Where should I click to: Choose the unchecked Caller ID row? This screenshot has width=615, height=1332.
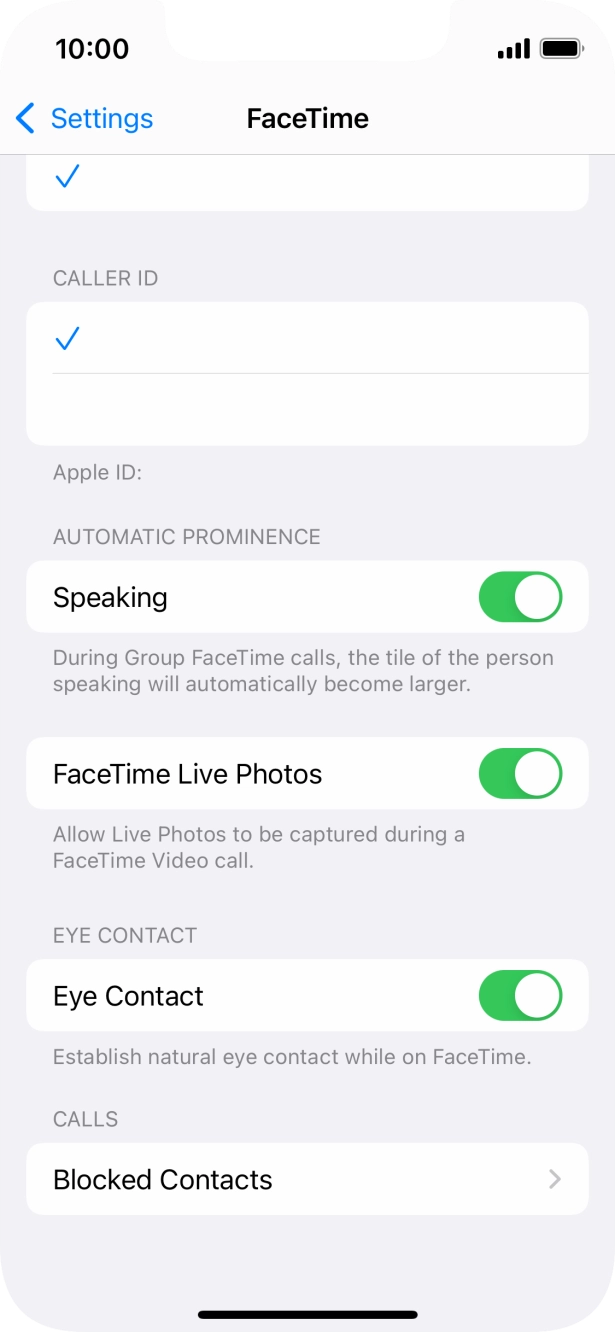pyautogui.click(x=306, y=409)
